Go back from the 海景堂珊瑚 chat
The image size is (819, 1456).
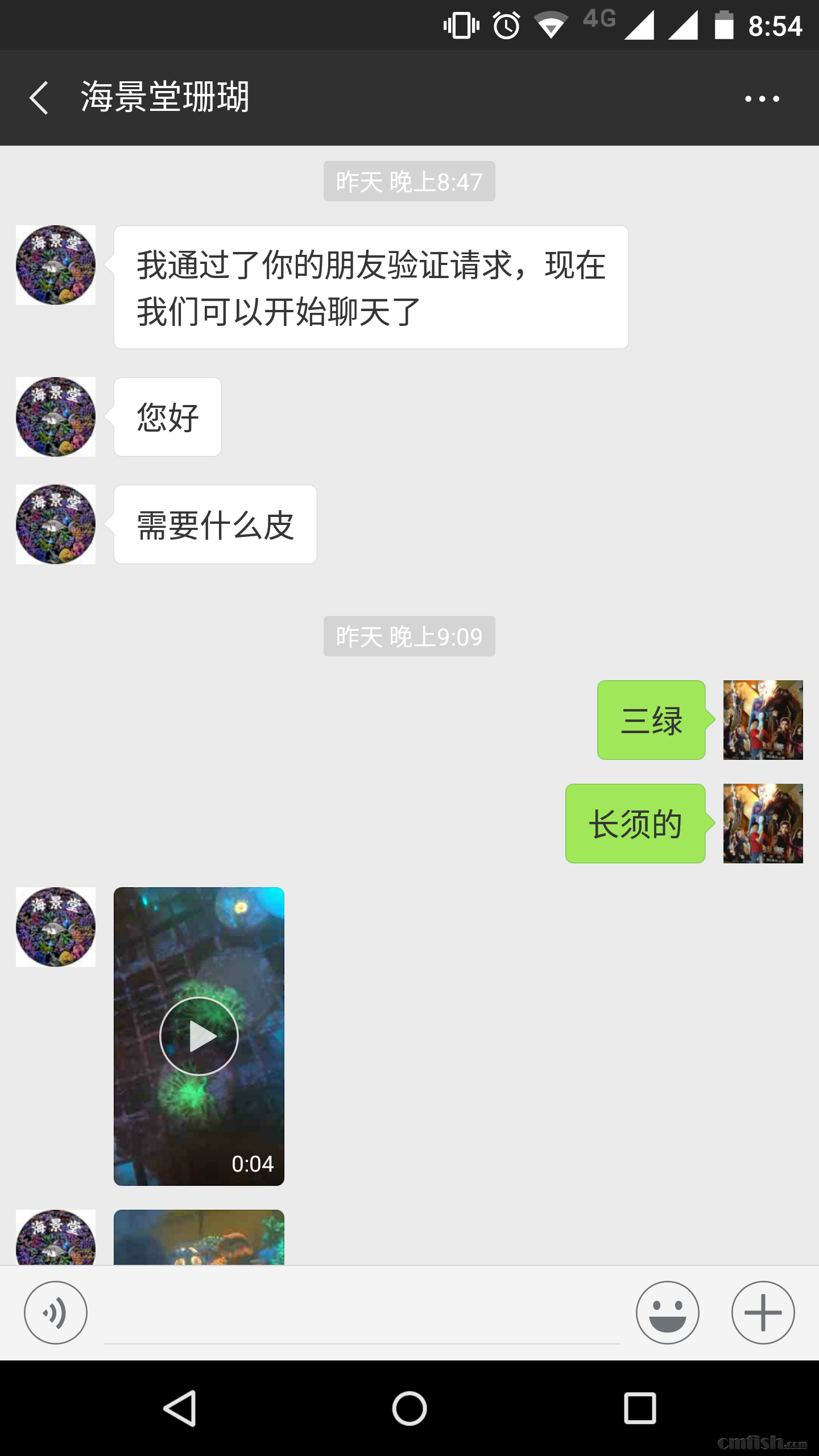[39, 98]
